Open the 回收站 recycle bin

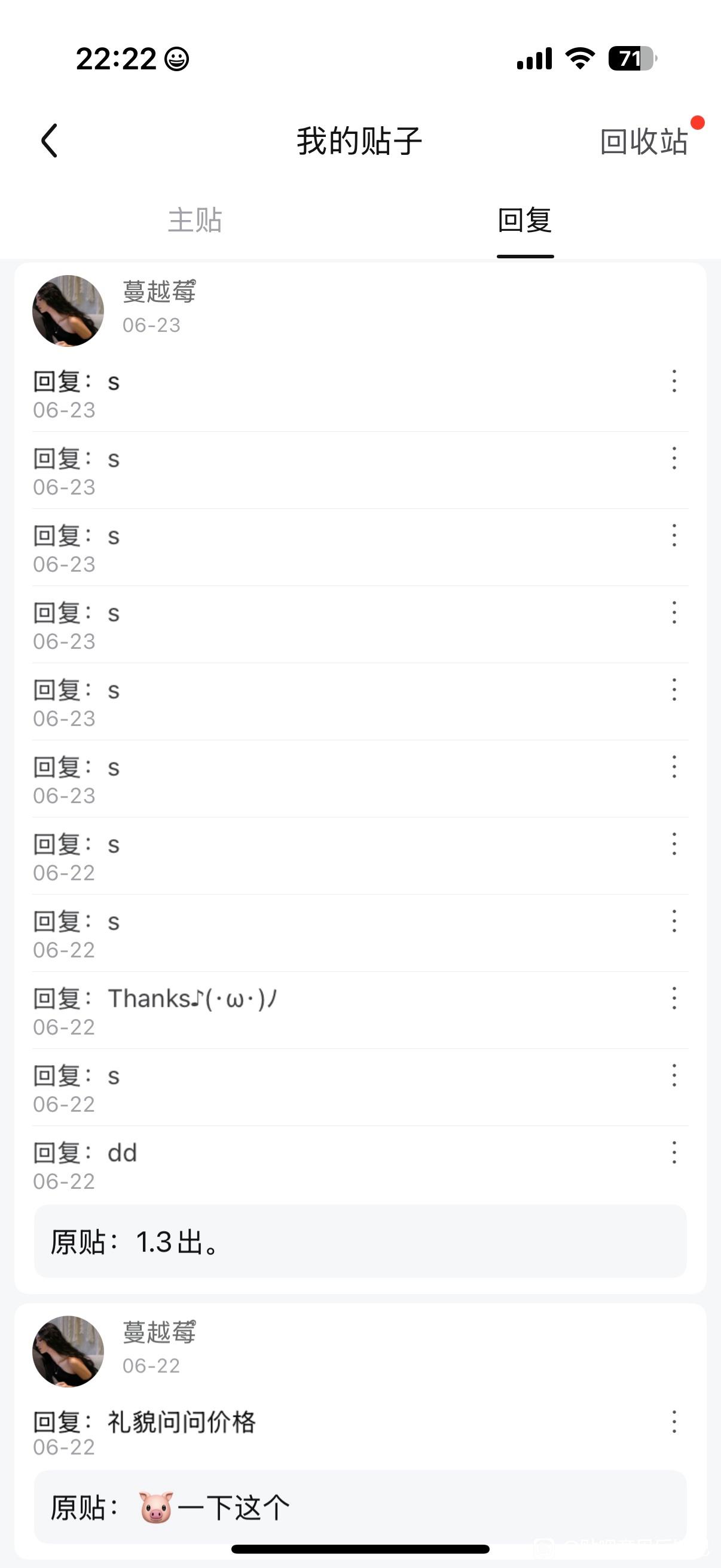coord(644,141)
